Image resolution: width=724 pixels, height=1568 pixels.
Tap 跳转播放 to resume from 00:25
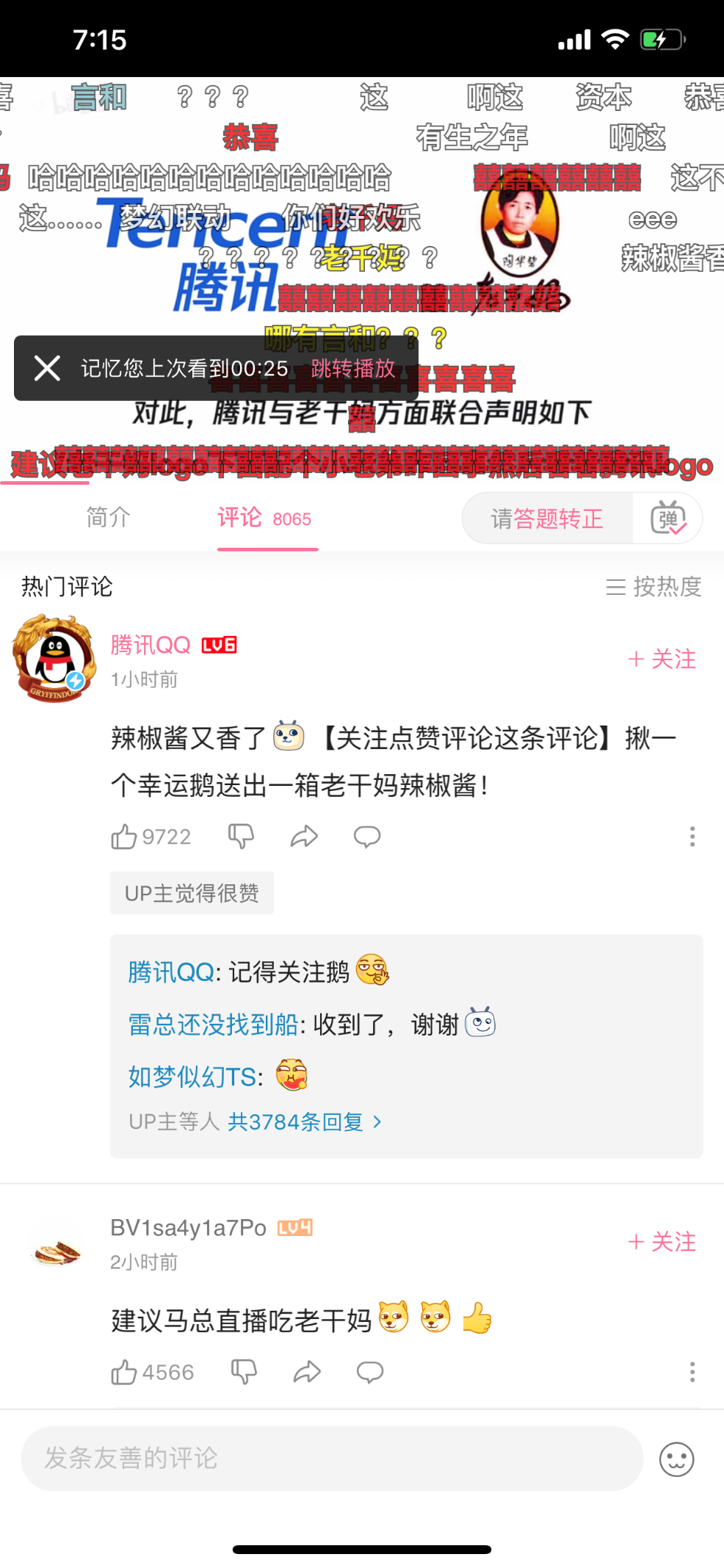coord(353,368)
